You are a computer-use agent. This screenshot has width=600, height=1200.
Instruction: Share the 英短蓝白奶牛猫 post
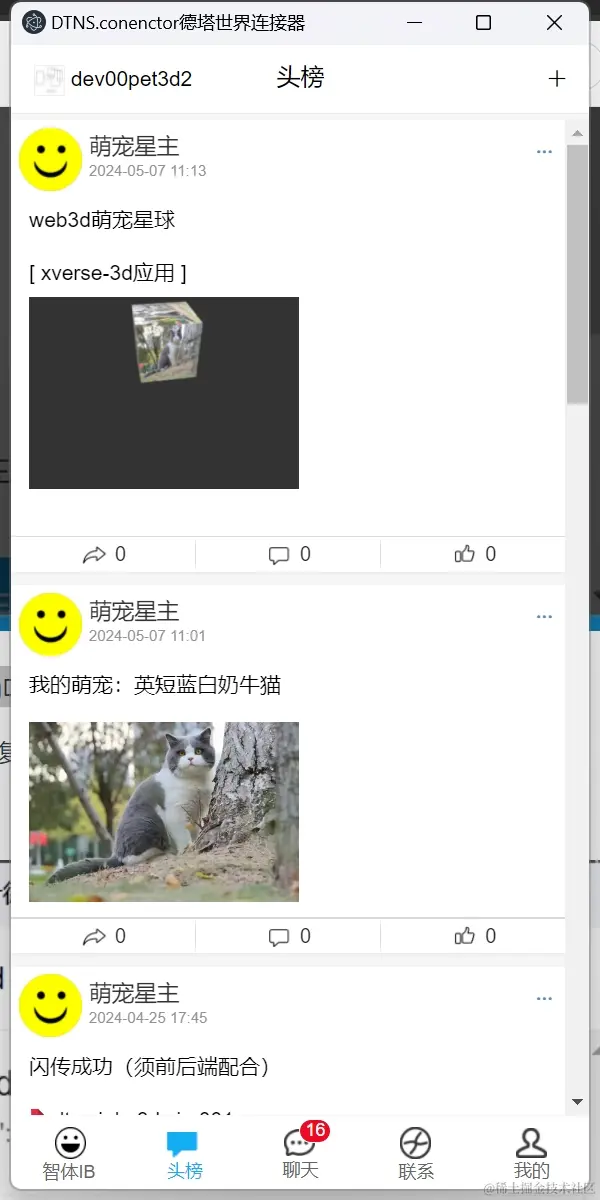click(x=104, y=936)
